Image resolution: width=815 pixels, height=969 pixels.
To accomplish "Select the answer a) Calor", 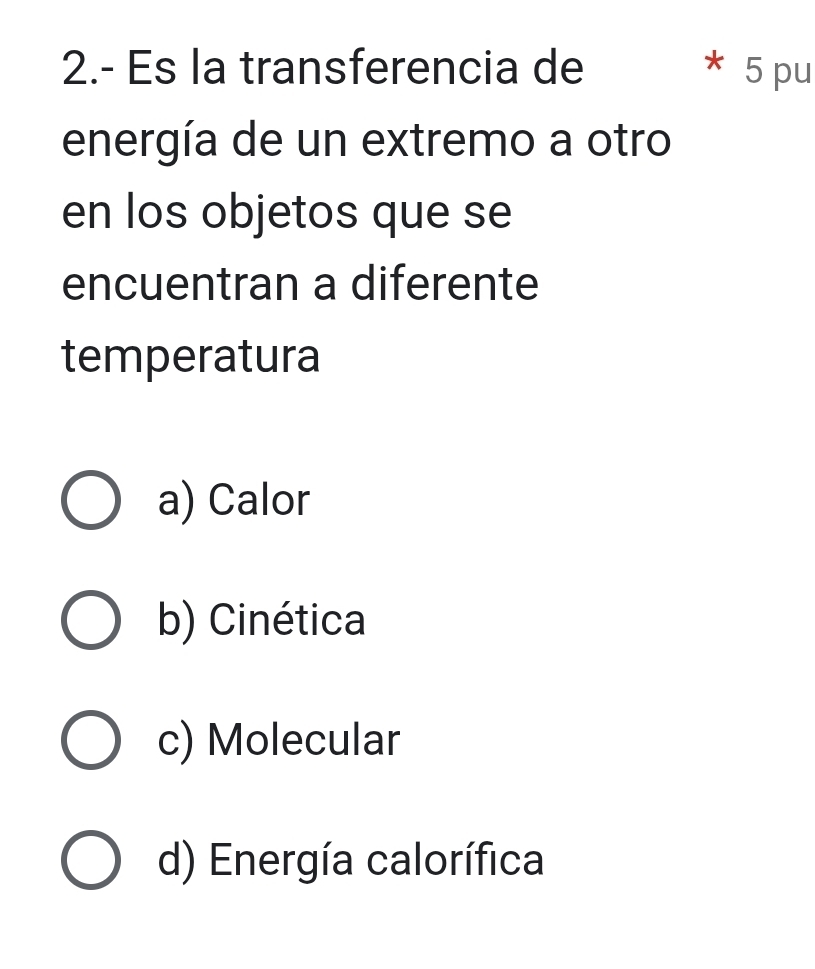I will (x=91, y=501).
